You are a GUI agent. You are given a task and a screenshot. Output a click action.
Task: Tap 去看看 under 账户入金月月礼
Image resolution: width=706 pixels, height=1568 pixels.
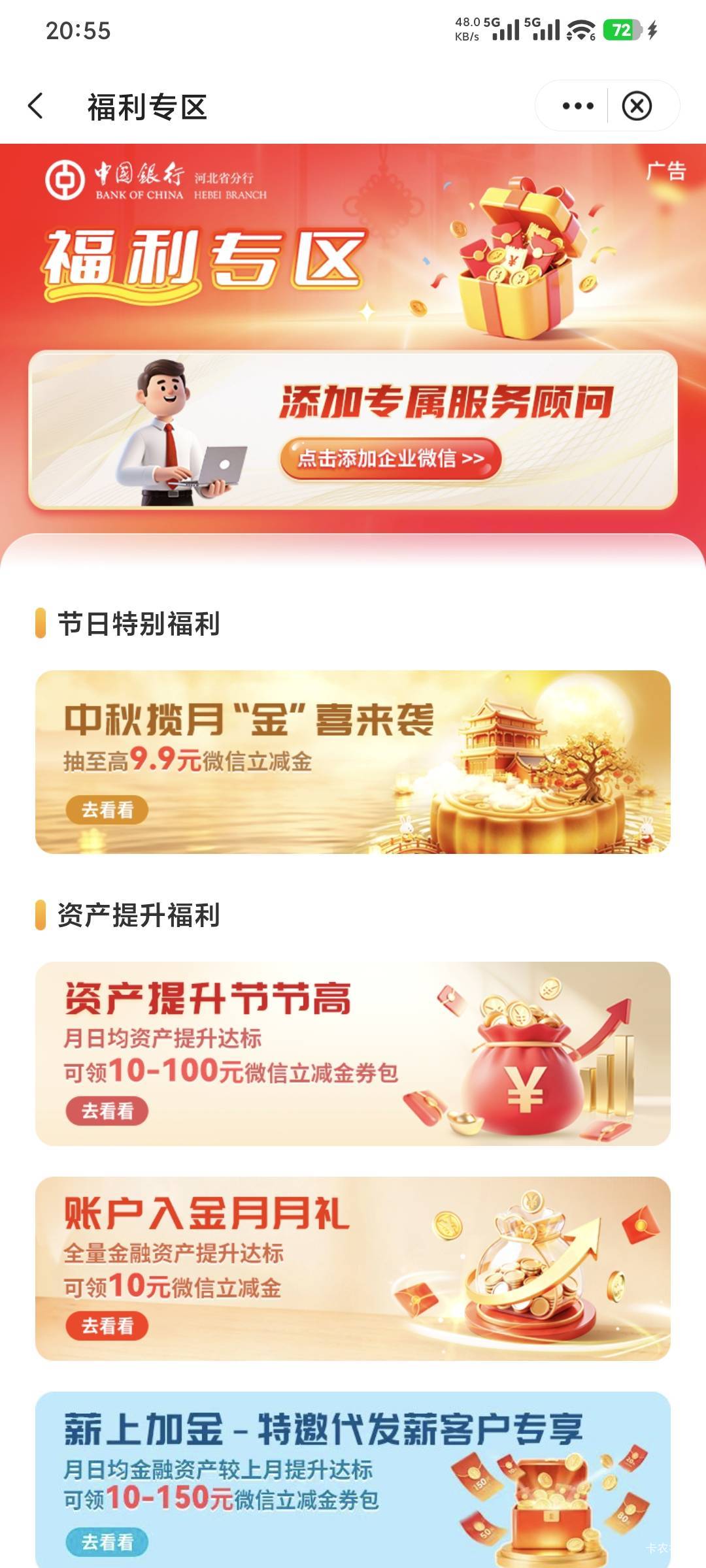tap(107, 1326)
